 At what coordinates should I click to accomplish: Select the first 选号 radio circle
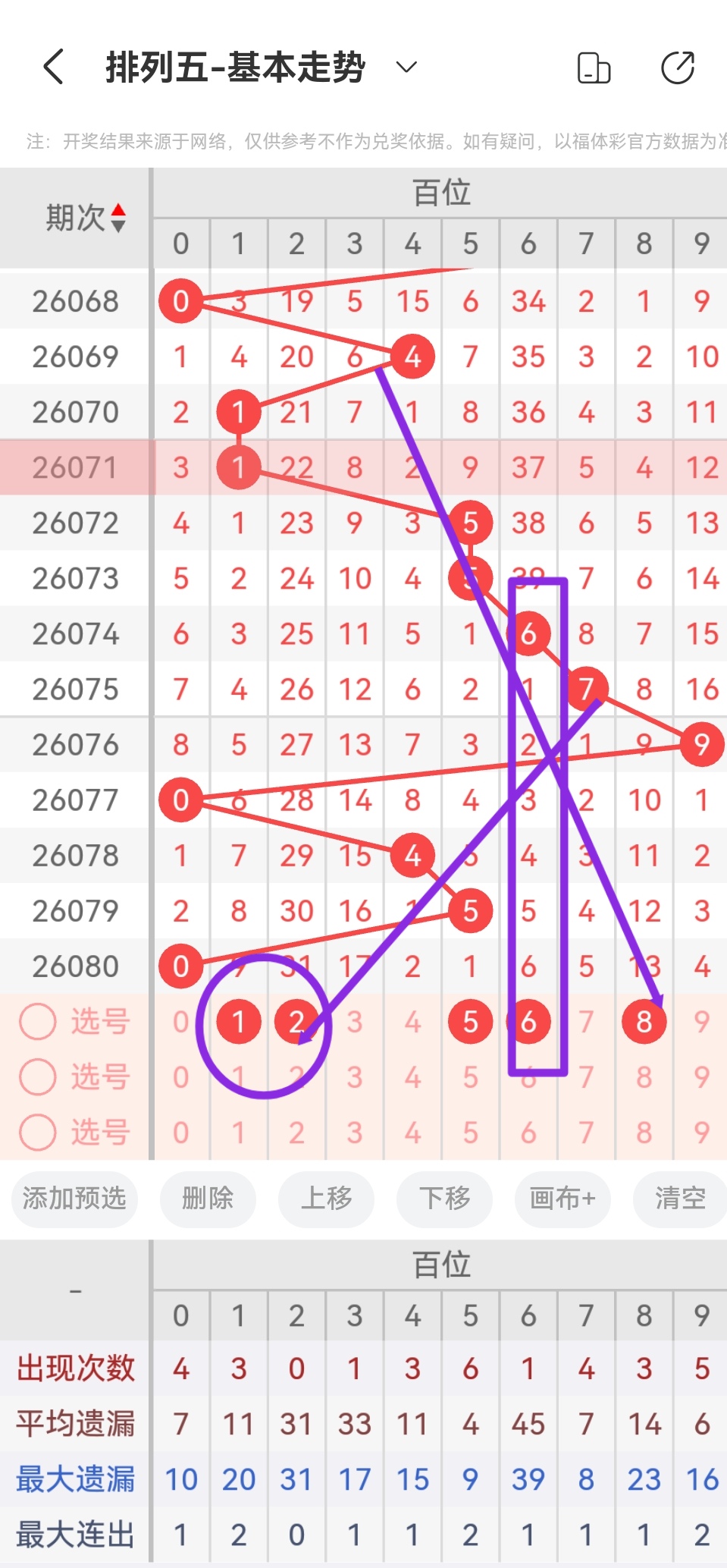pyautogui.click(x=39, y=1021)
